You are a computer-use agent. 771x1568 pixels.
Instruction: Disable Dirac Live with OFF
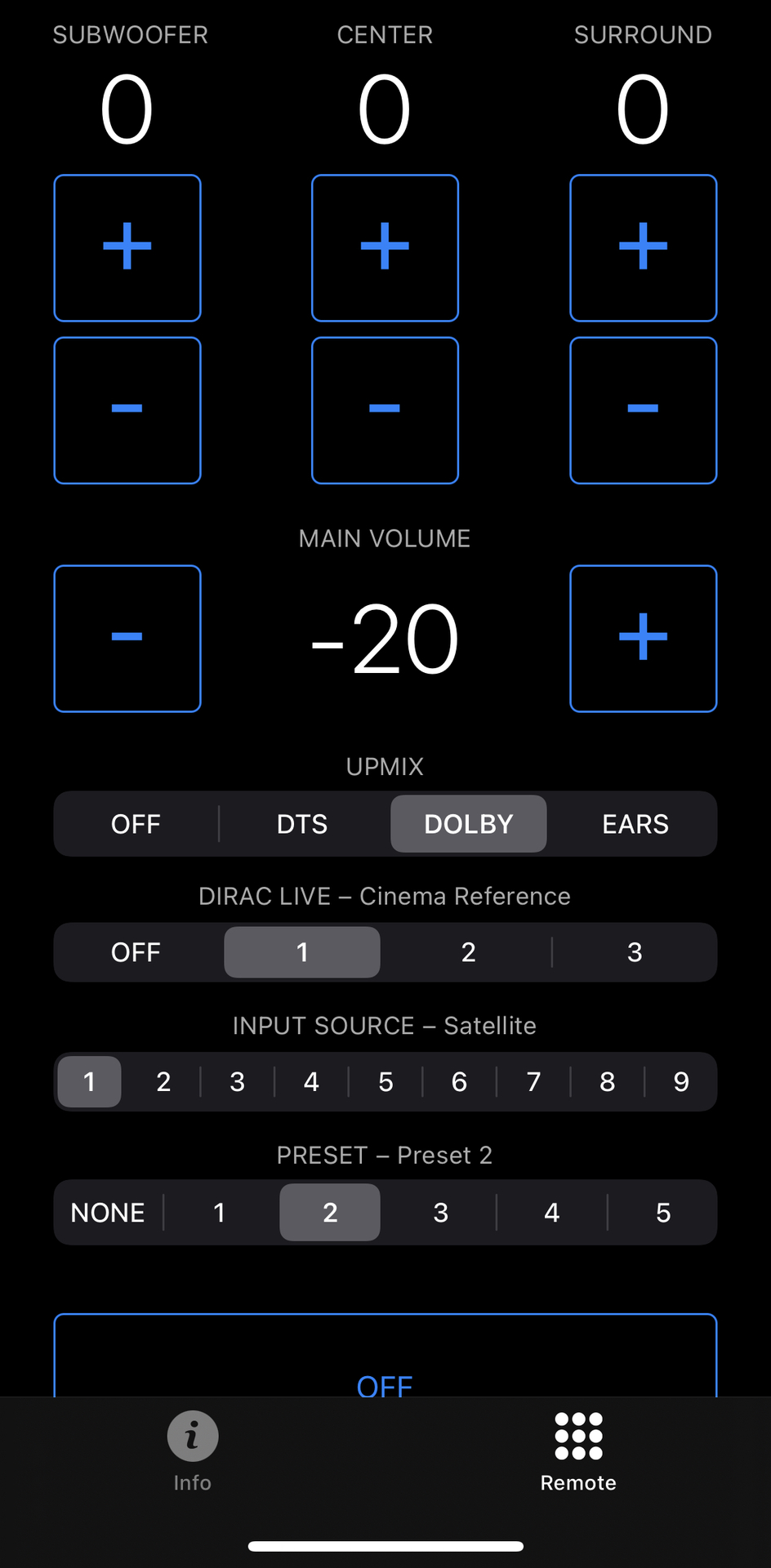tap(136, 952)
